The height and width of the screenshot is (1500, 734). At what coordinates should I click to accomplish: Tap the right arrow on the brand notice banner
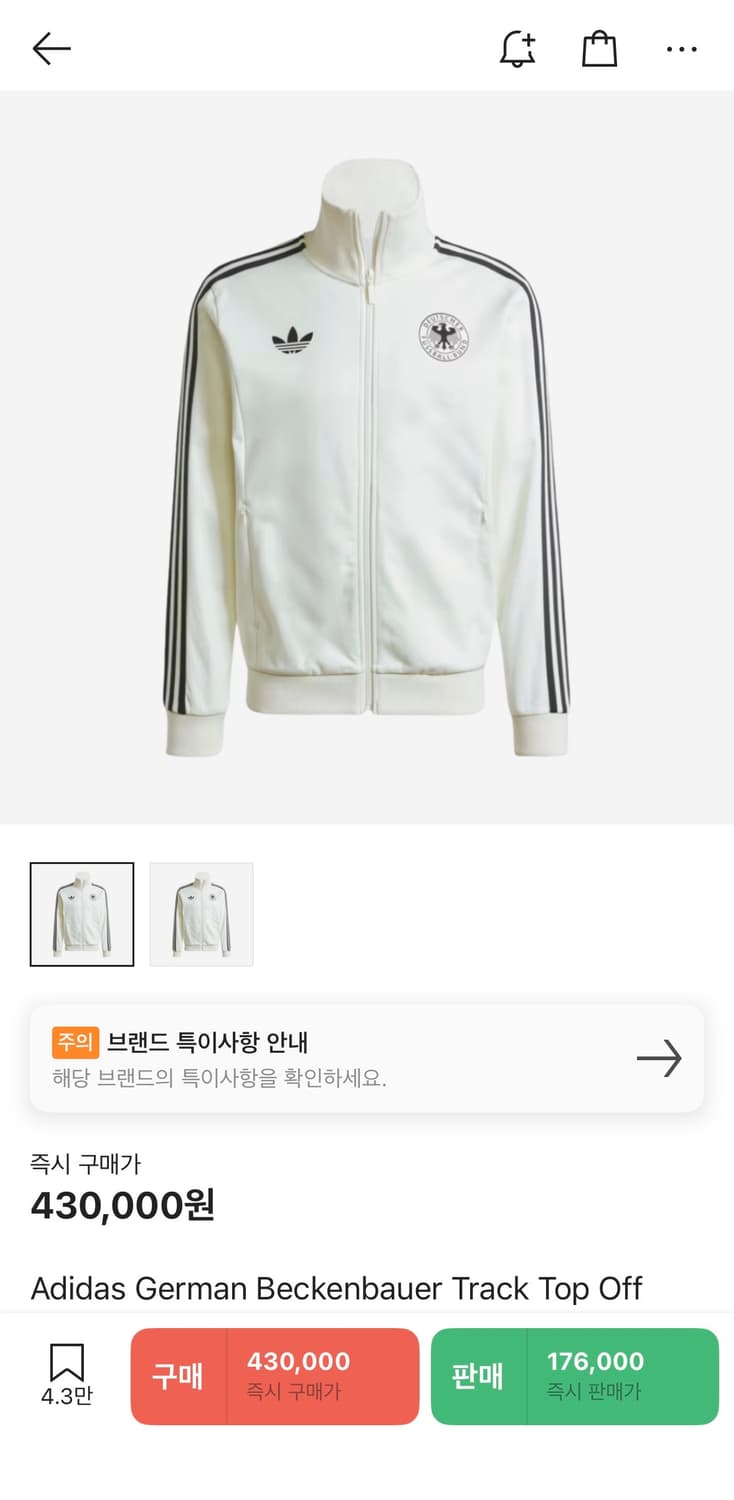click(659, 1058)
